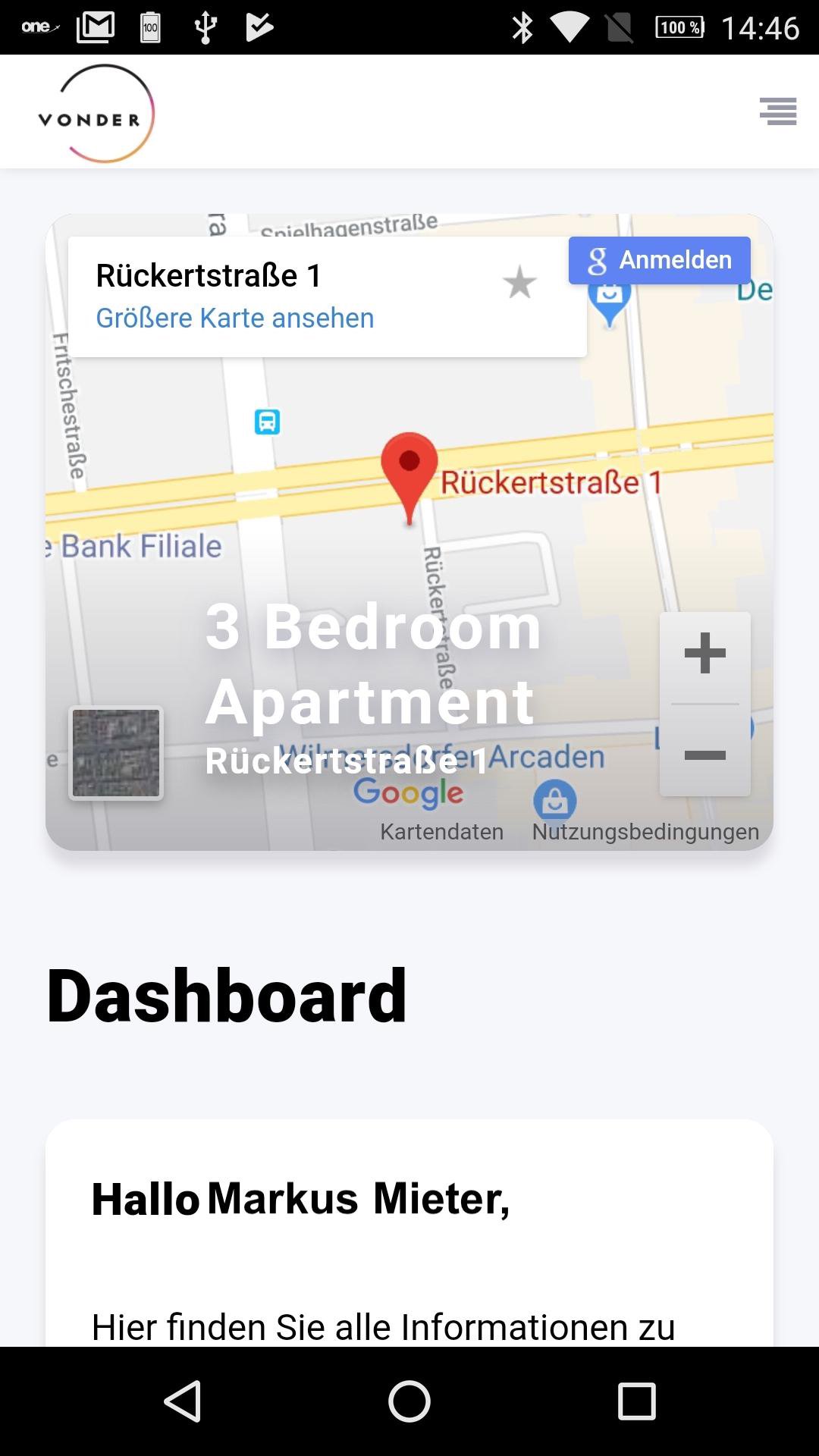Switch to satellite map view
The height and width of the screenshot is (1456, 819).
point(116,753)
